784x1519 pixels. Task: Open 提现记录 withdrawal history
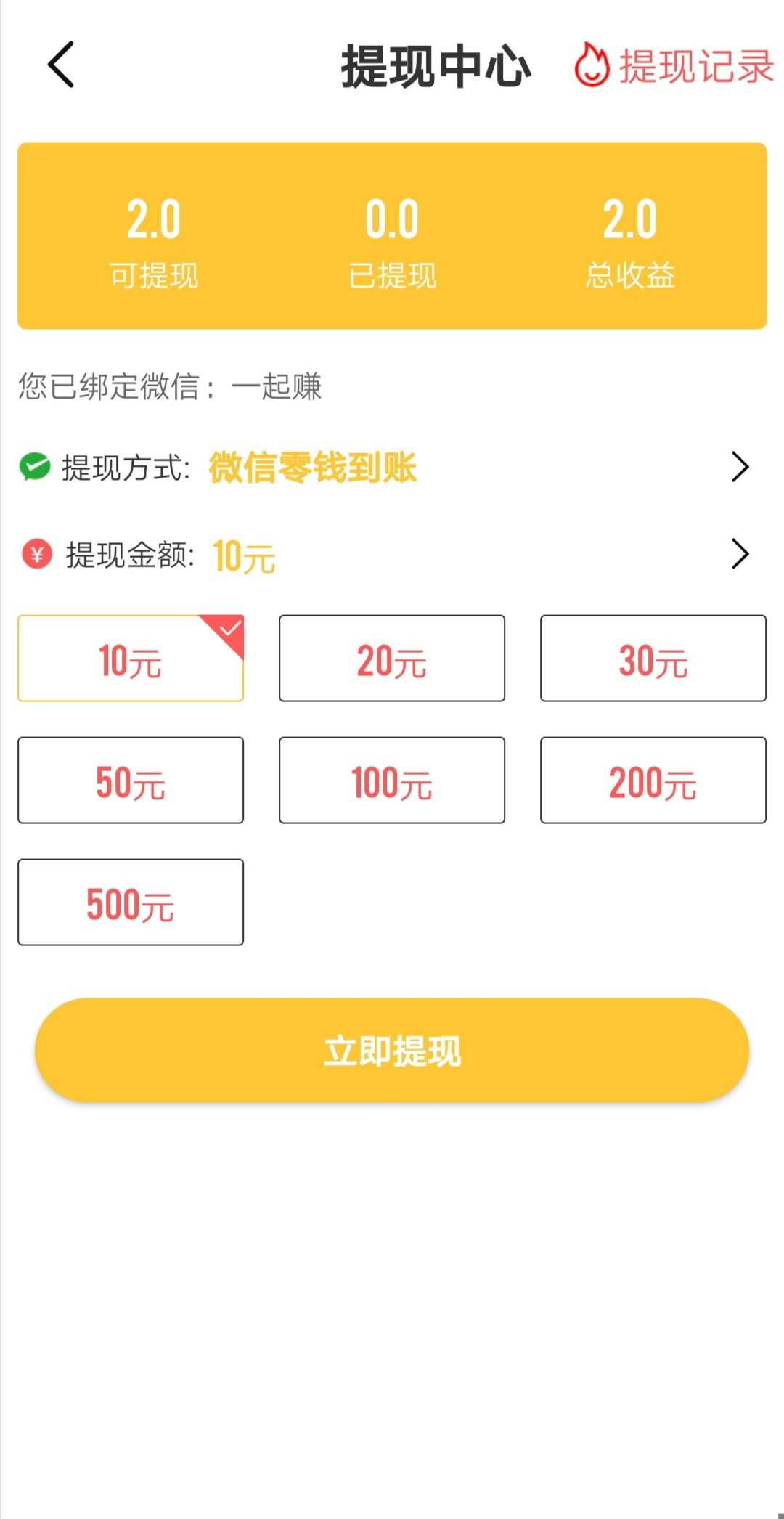coord(674,65)
